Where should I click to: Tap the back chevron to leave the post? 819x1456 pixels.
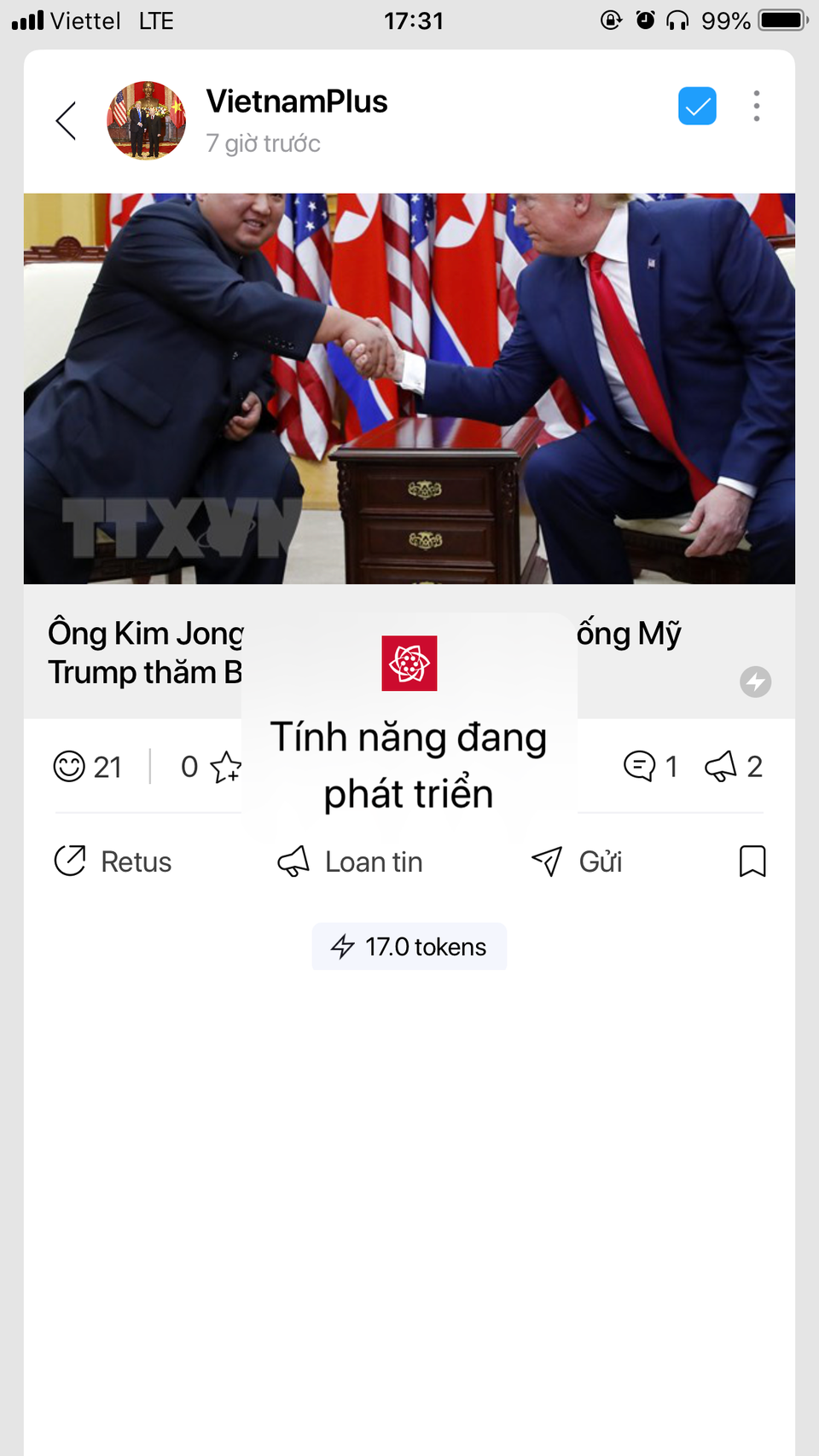(66, 119)
